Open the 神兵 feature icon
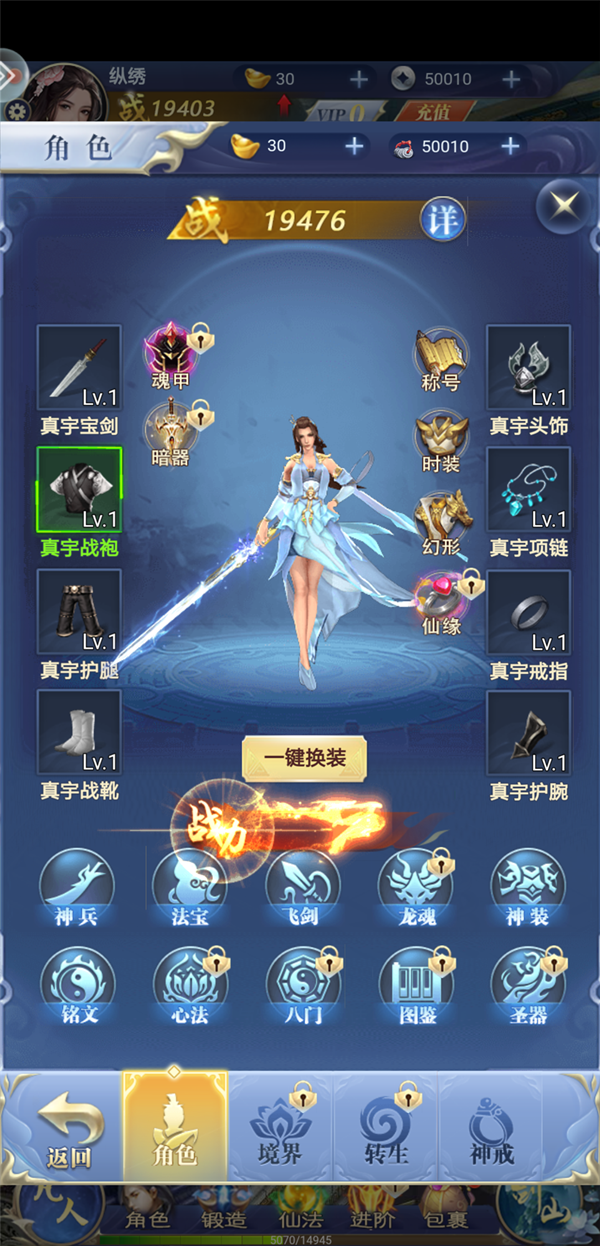Screen dimensions: 600x1246 coord(77,886)
